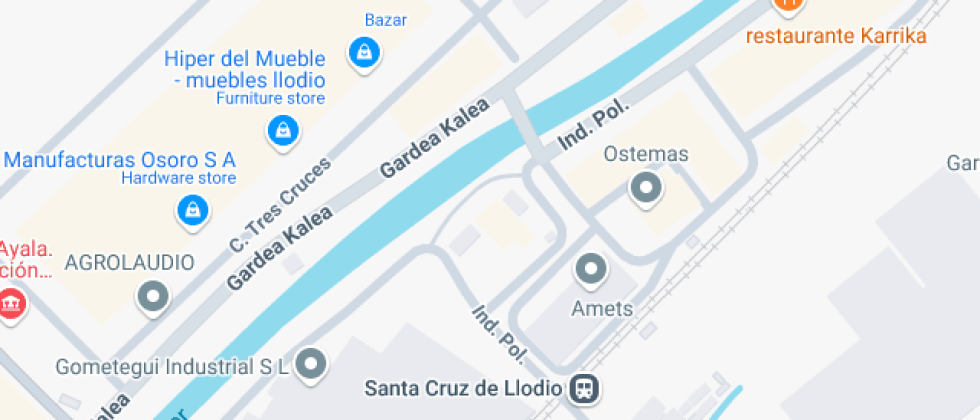
Task: Open the red museum marker near Ayala
Action: (x=11, y=302)
